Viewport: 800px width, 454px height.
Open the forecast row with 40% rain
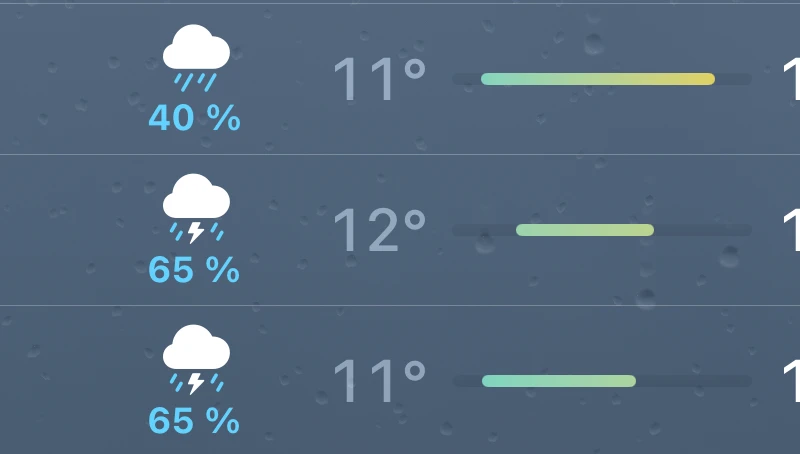click(400, 80)
